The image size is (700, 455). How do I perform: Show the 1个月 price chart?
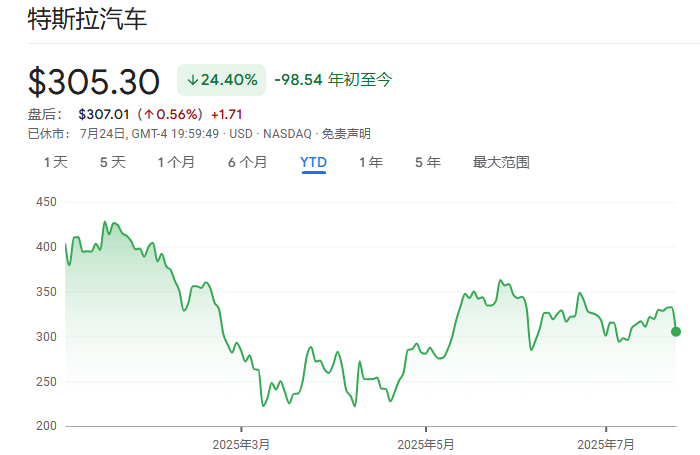pos(176,162)
